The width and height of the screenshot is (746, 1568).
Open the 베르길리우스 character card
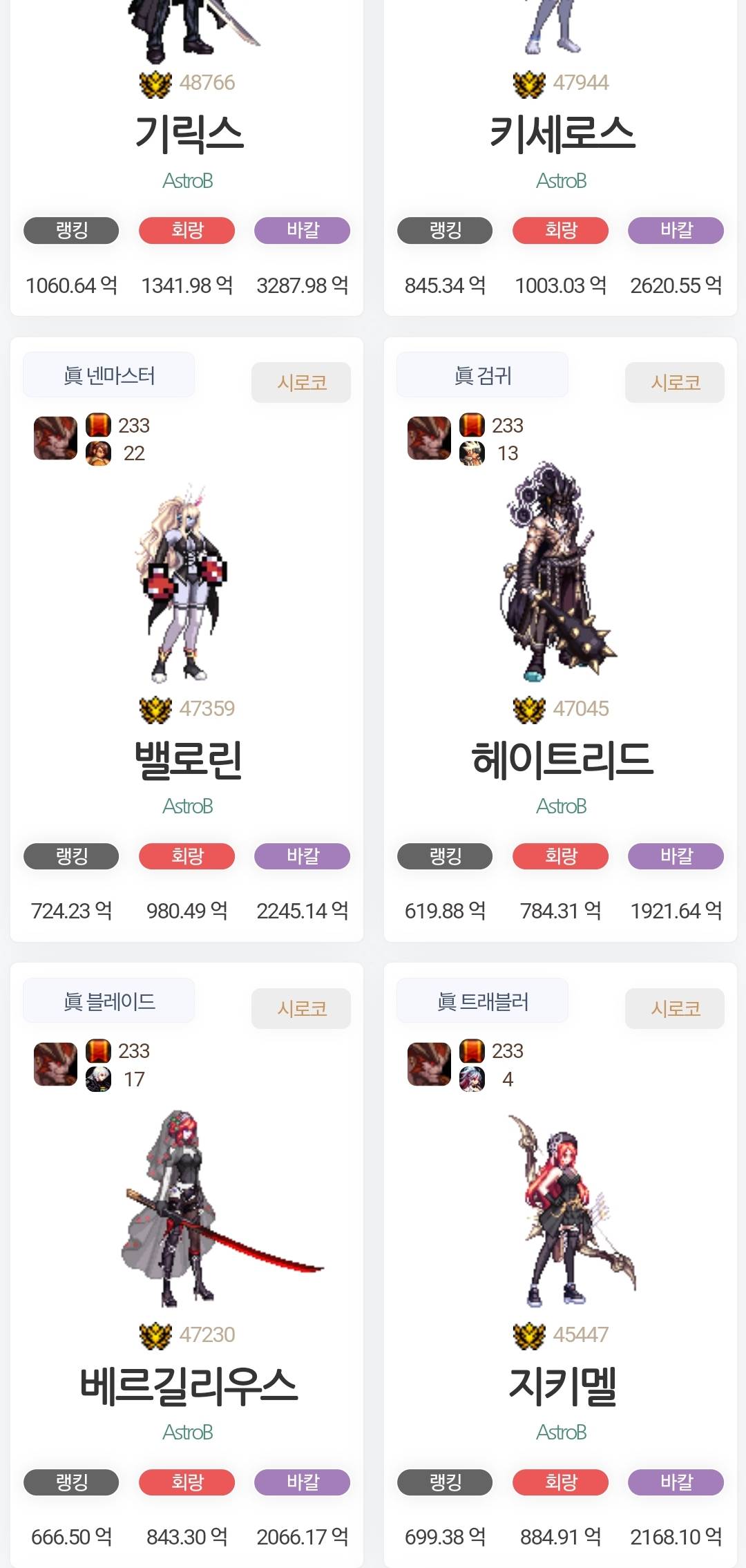pyautogui.click(x=187, y=1385)
